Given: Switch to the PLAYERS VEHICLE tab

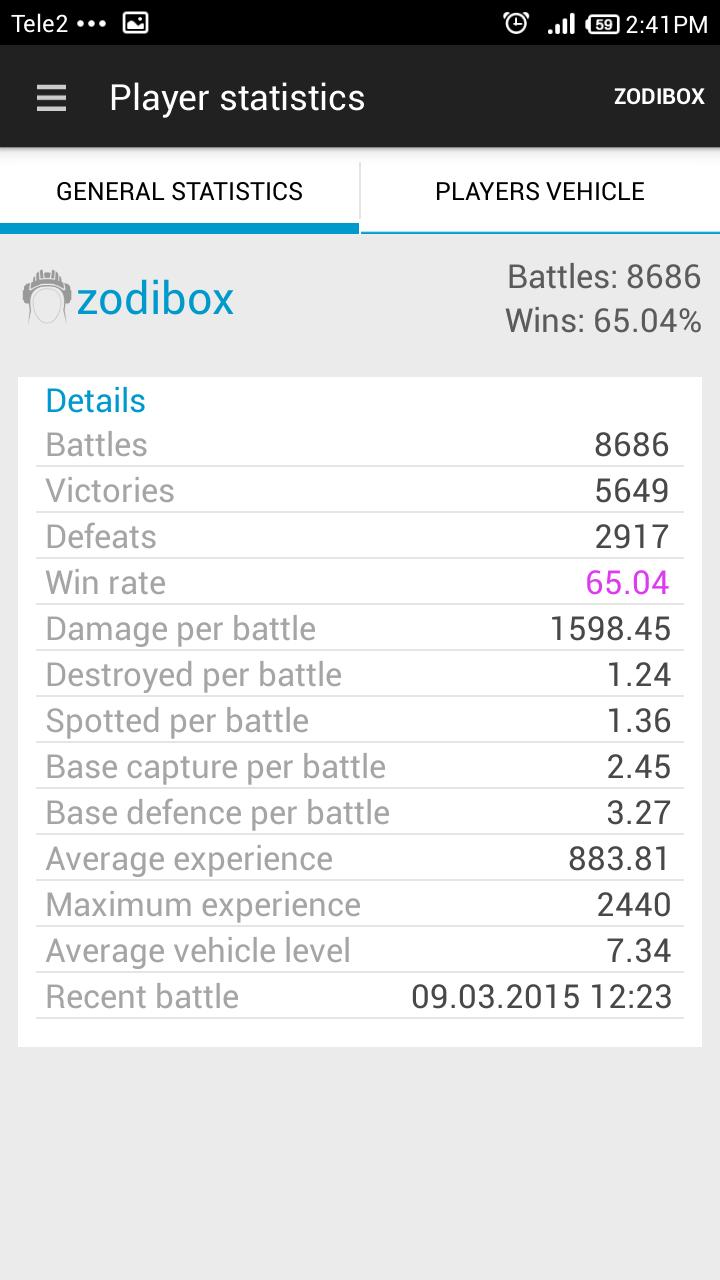Looking at the screenshot, I should [540, 191].
